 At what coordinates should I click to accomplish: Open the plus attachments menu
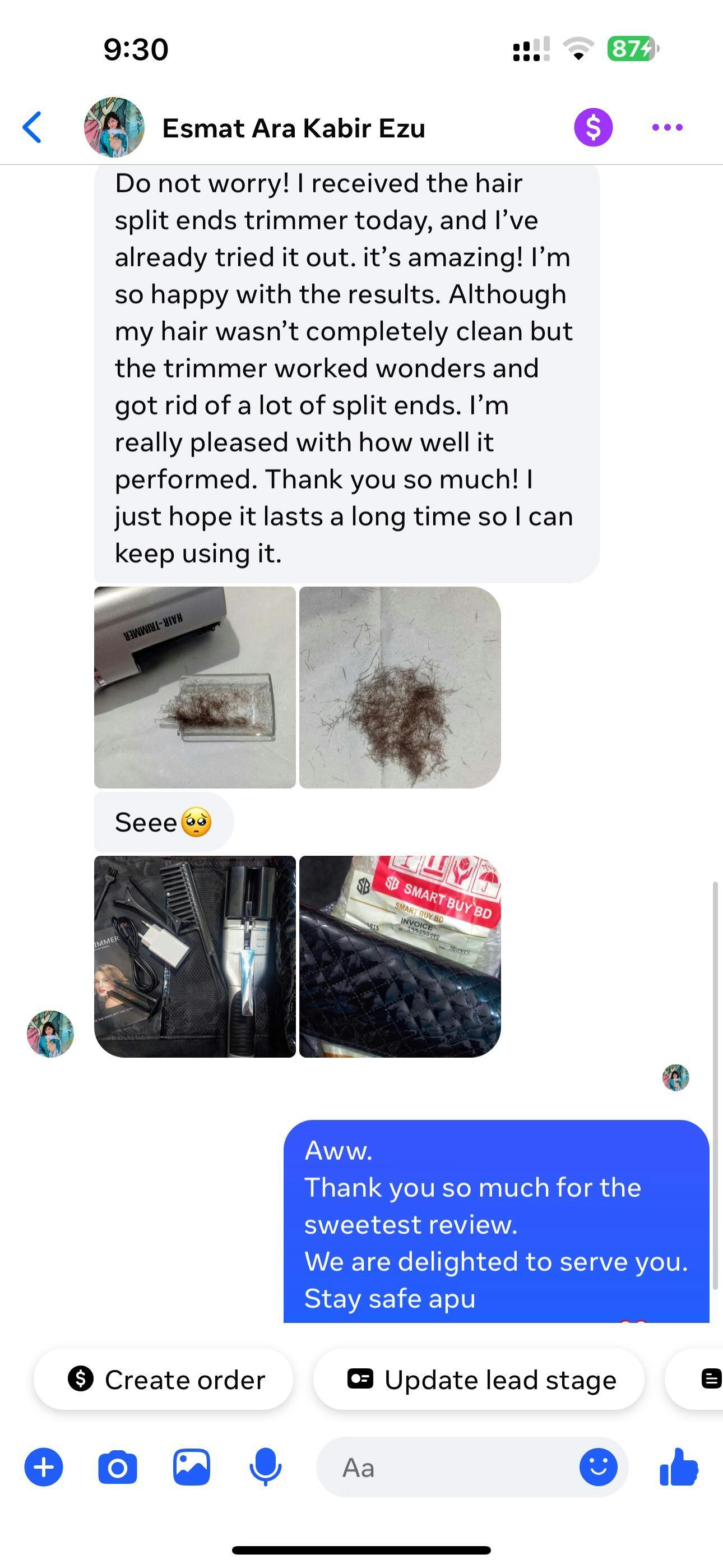43,1467
